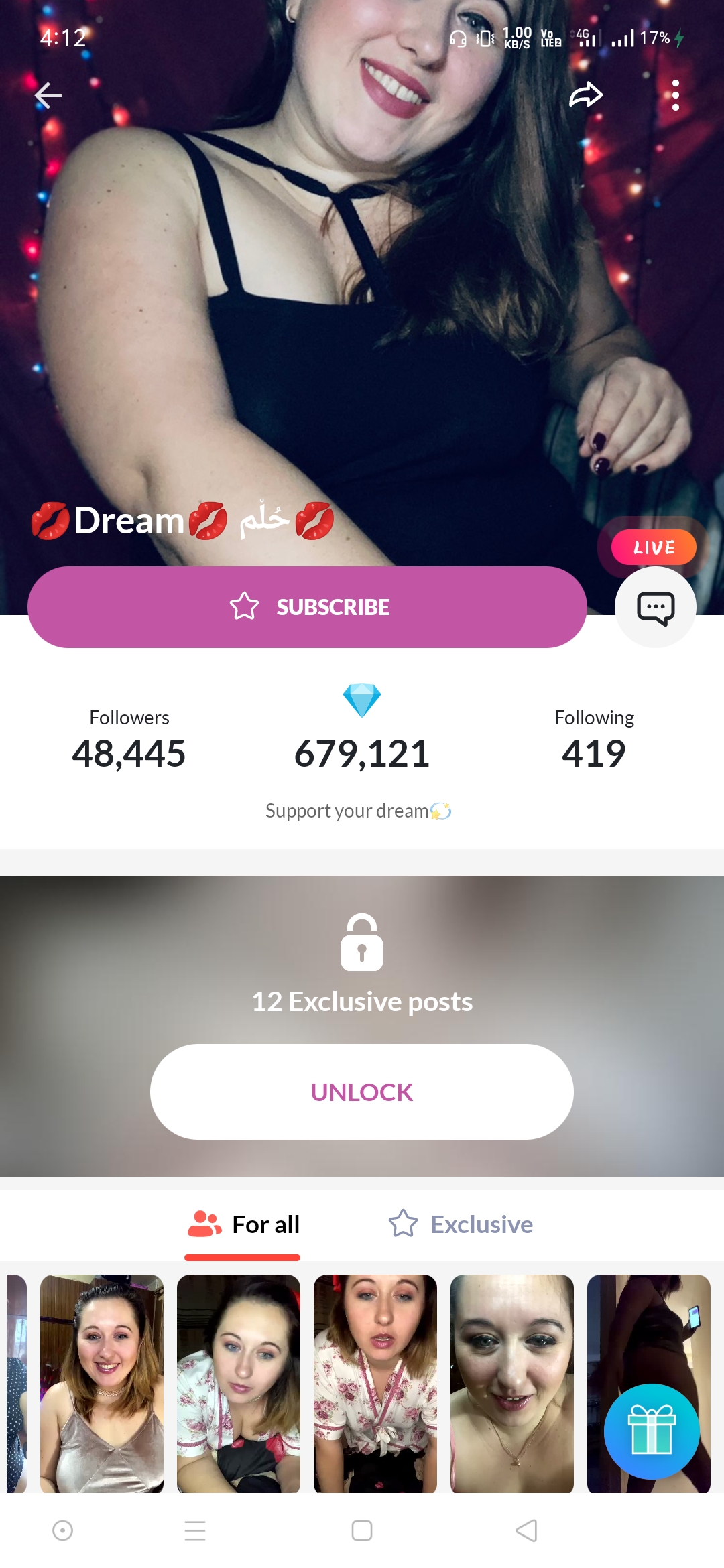Open the three-dot options menu
This screenshot has height=1568, width=724.
coord(675,94)
